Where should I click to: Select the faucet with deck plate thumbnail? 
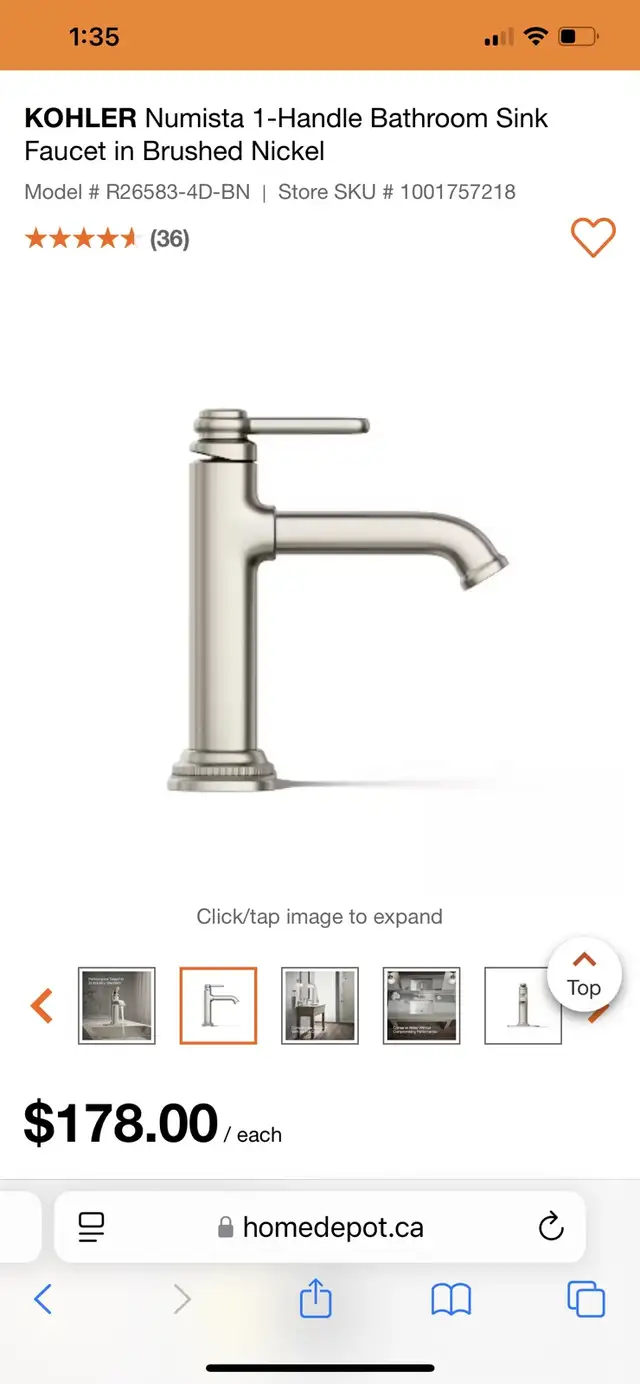(522, 1005)
